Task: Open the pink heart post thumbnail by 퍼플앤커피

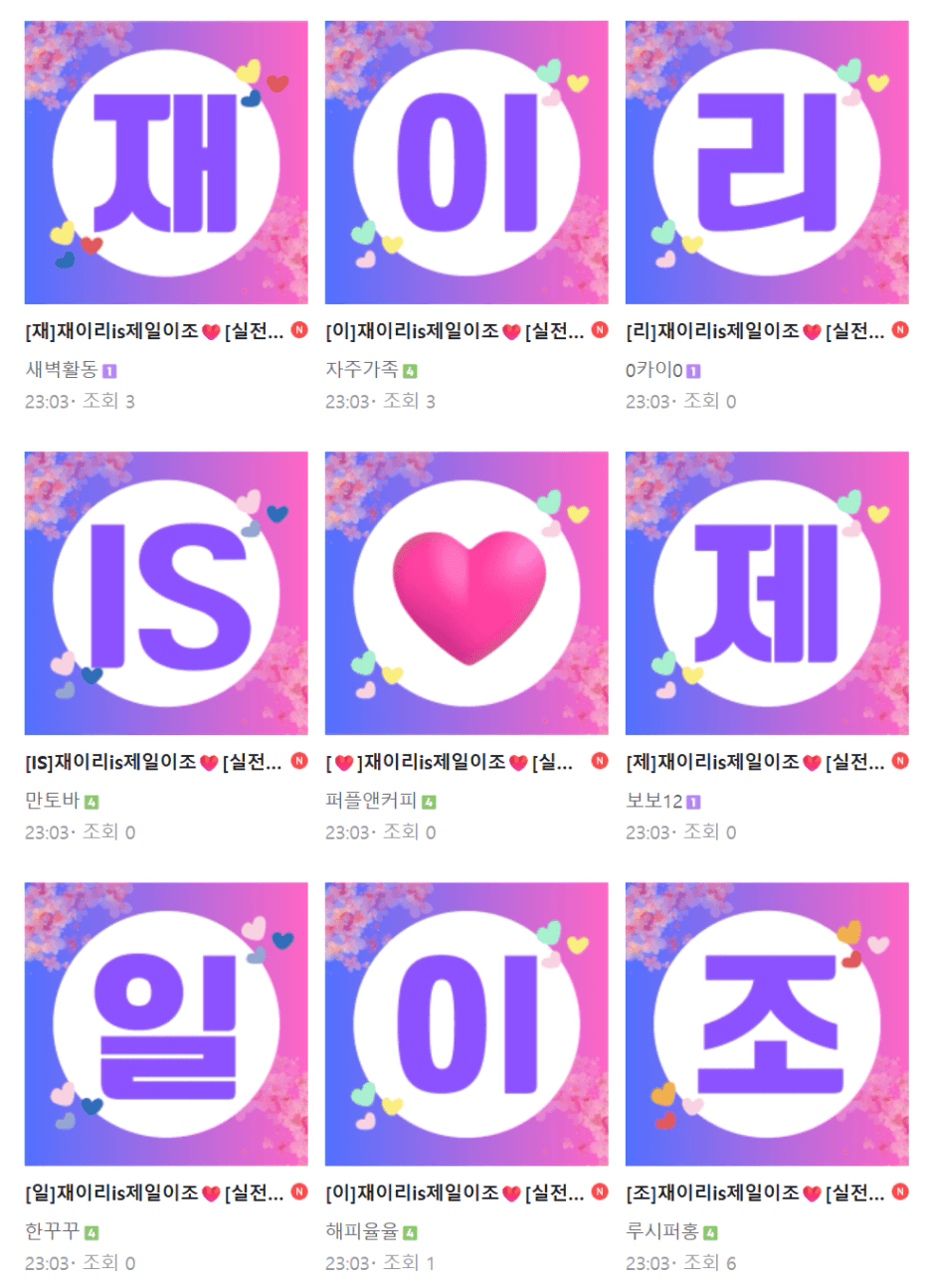Action: coord(466,593)
